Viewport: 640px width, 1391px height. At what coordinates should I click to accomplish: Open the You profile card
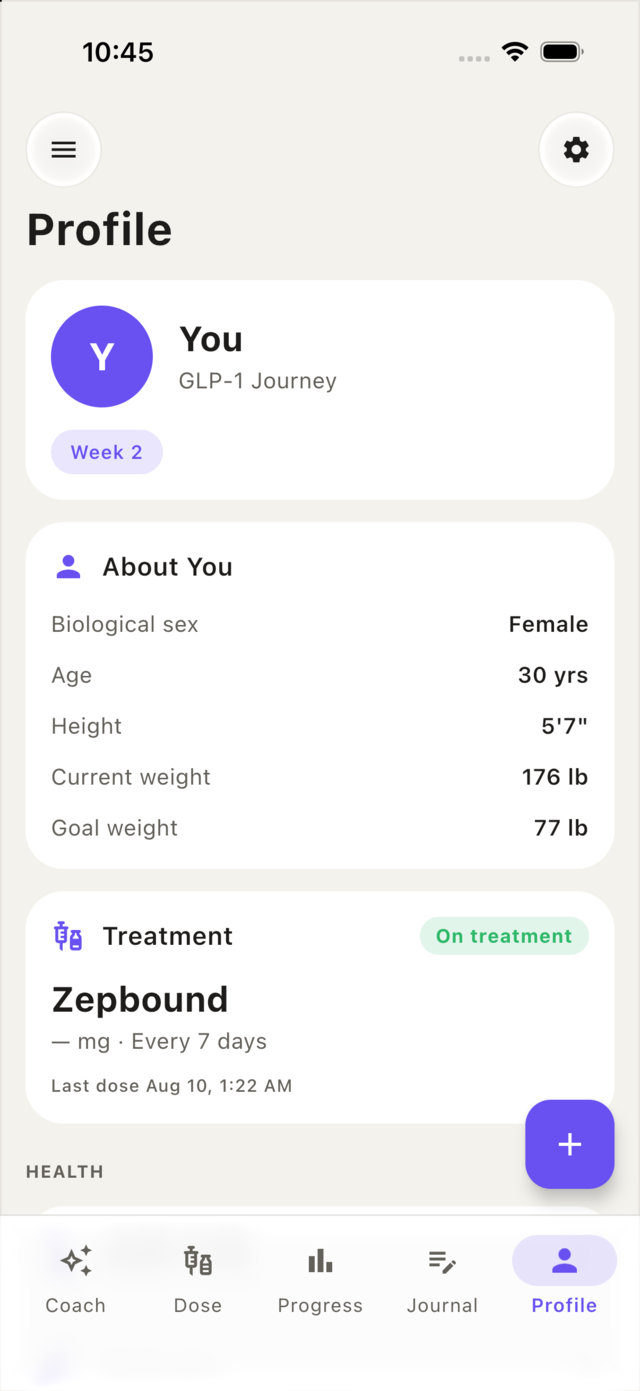tap(320, 390)
